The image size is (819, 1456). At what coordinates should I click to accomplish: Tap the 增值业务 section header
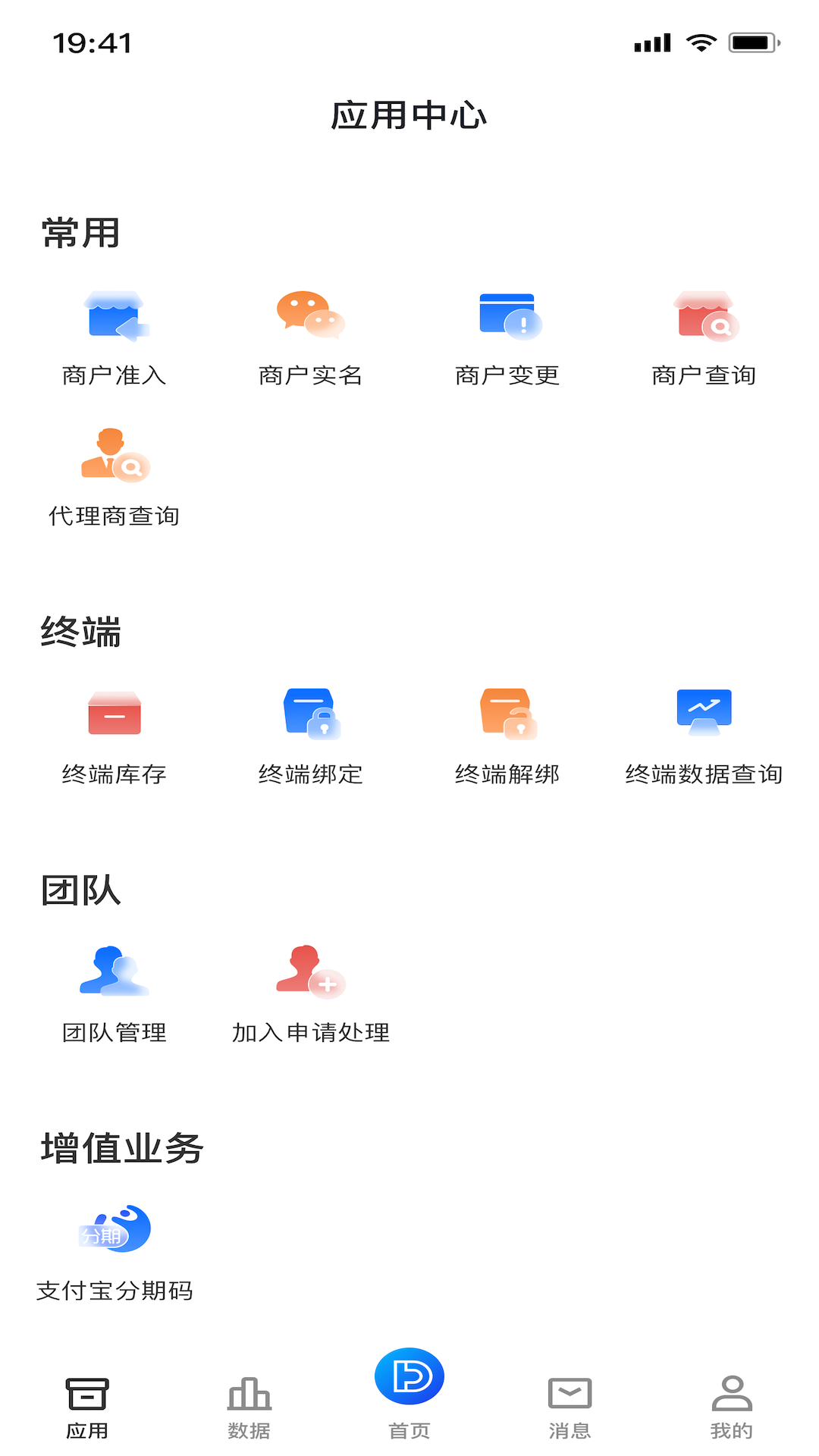(x=121, y=1148)
